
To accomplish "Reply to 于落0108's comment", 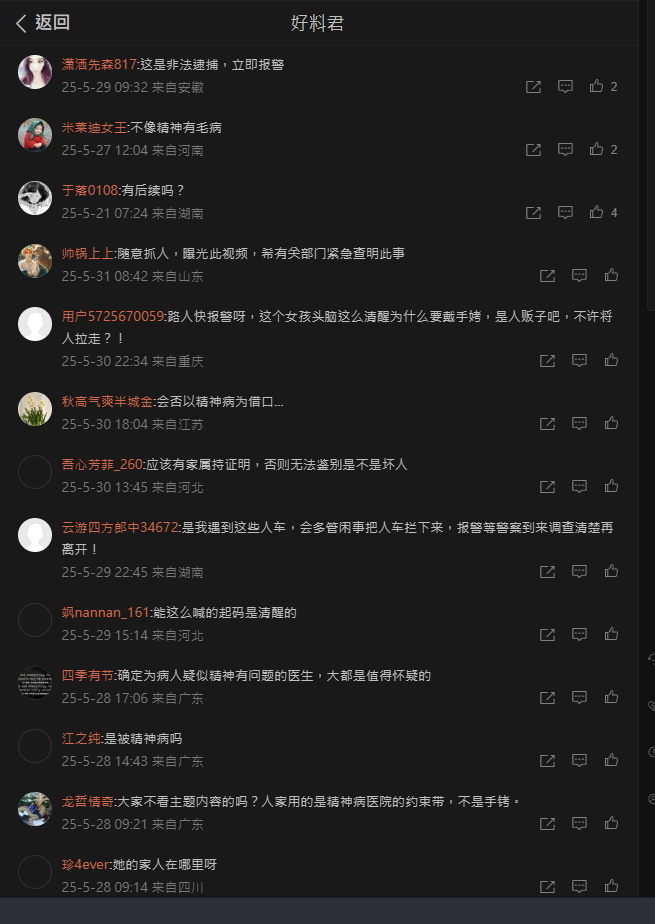I will coord(565,213).
